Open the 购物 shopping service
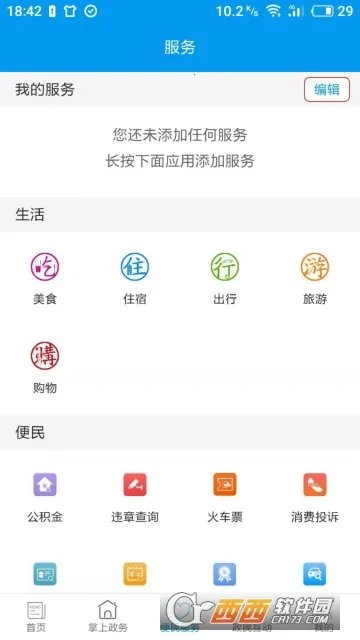This screenshot has height=640, width=360. pos(45,367)
